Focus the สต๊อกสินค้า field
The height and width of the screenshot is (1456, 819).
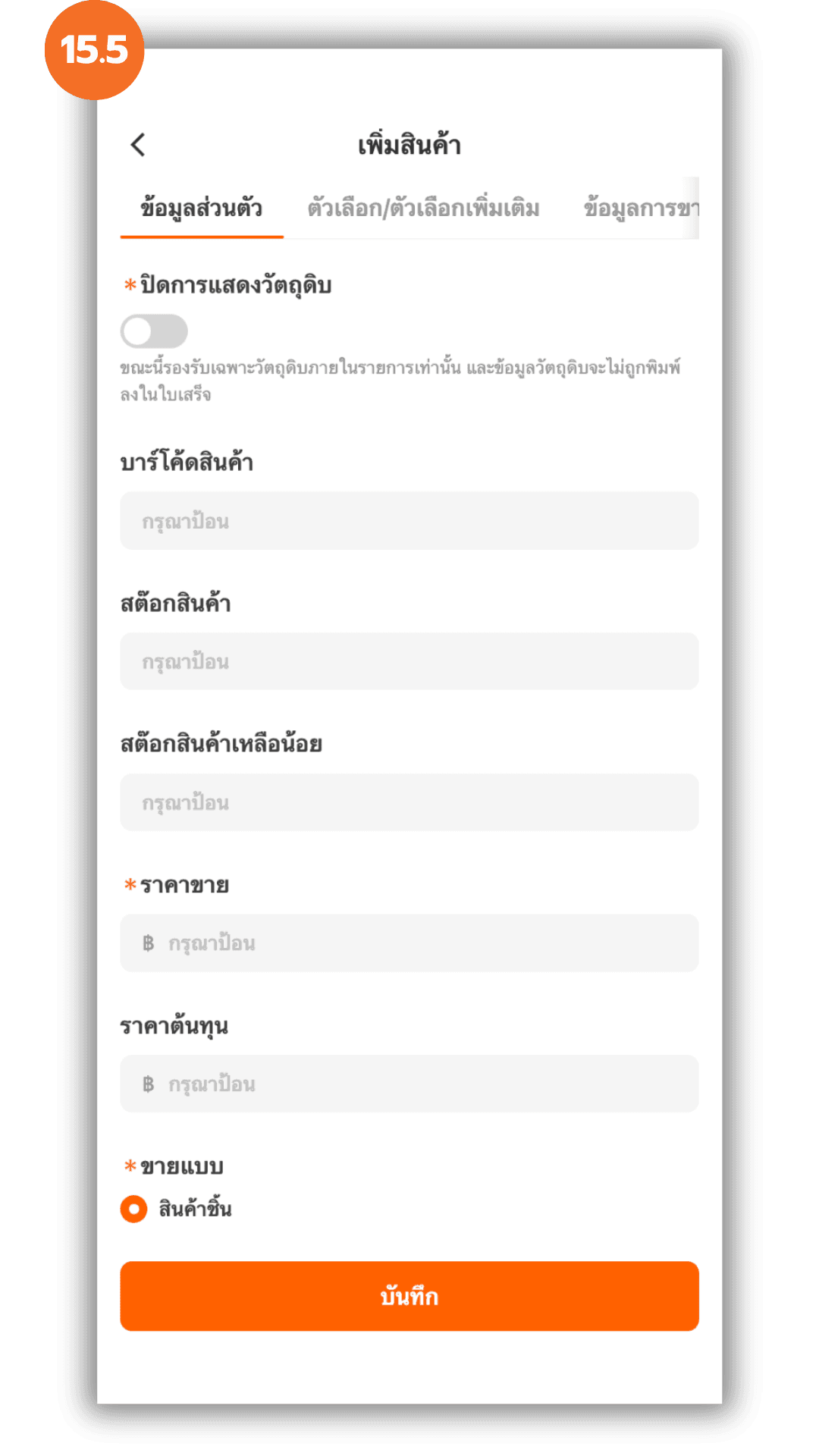point(409,661)
